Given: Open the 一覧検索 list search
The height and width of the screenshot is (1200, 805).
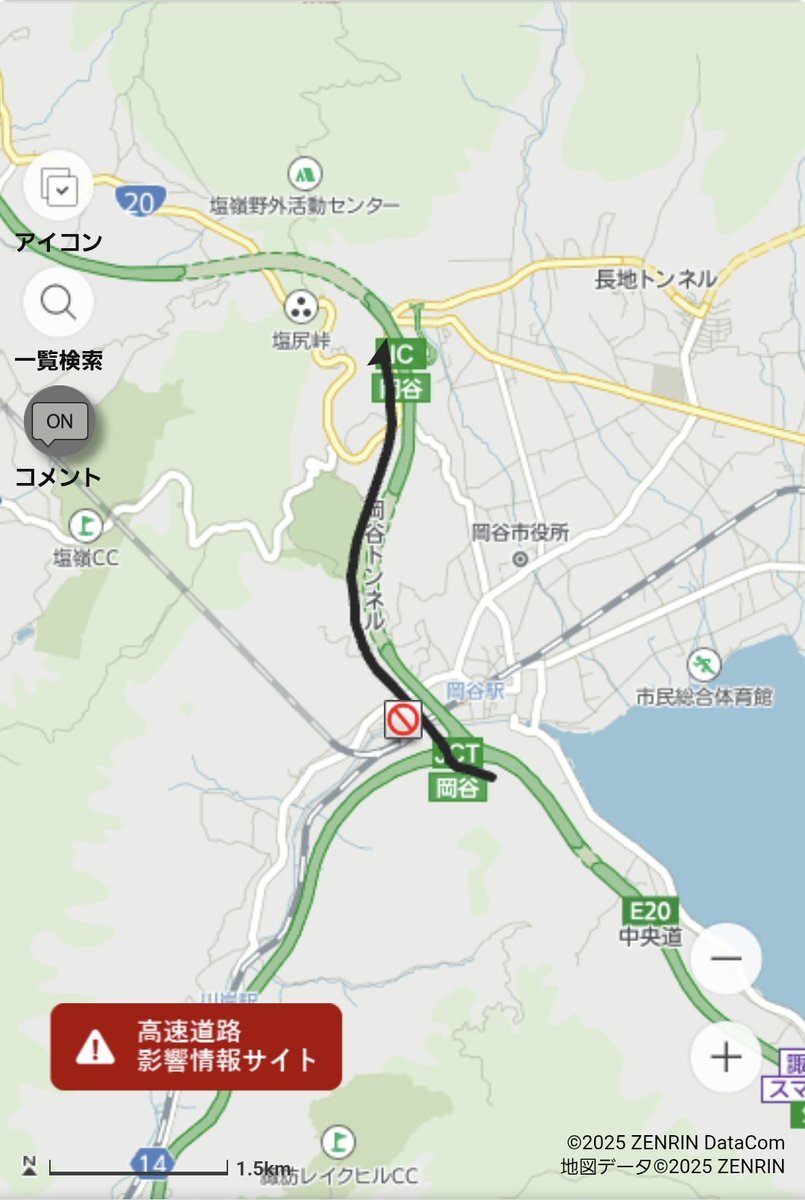Looking at the screenshot, I should pyautogui.click(x=58, y=303).
